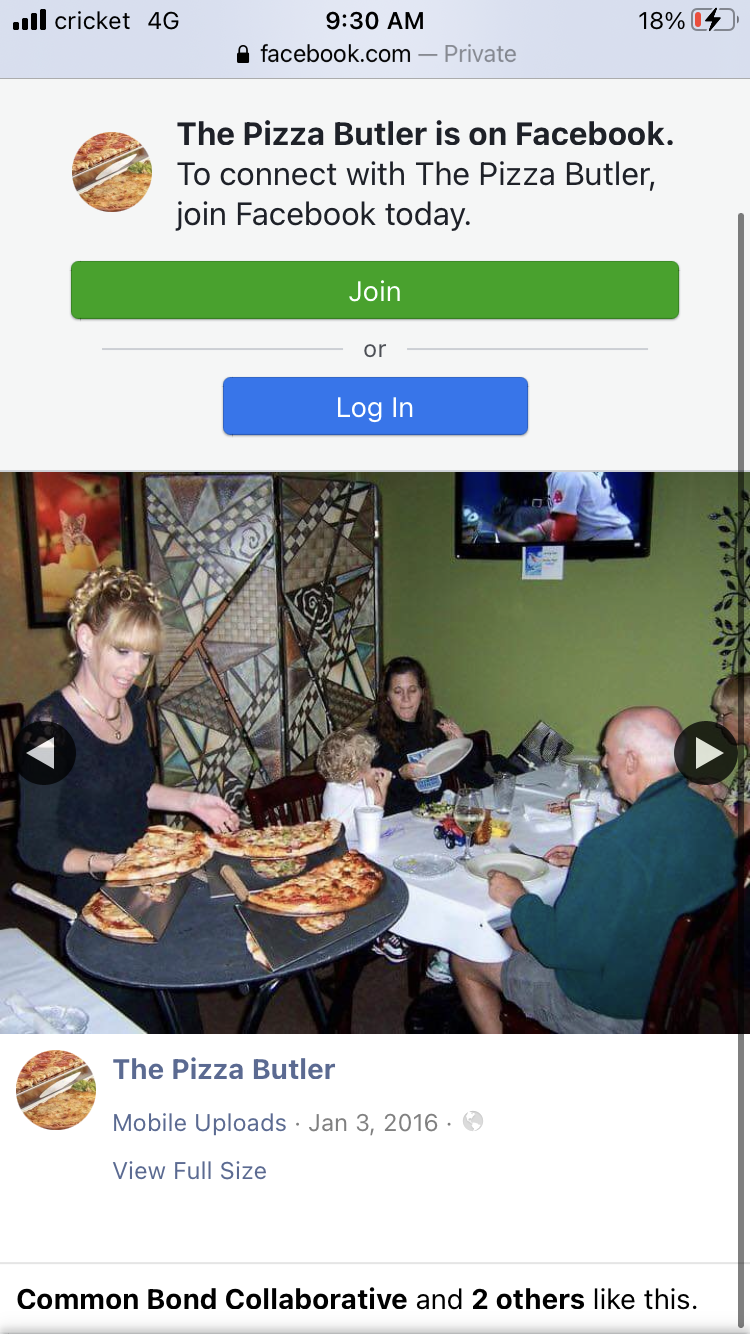Open the pizza restaurant photo
This screenshot has height=1334, width=750.
point(375,753)
